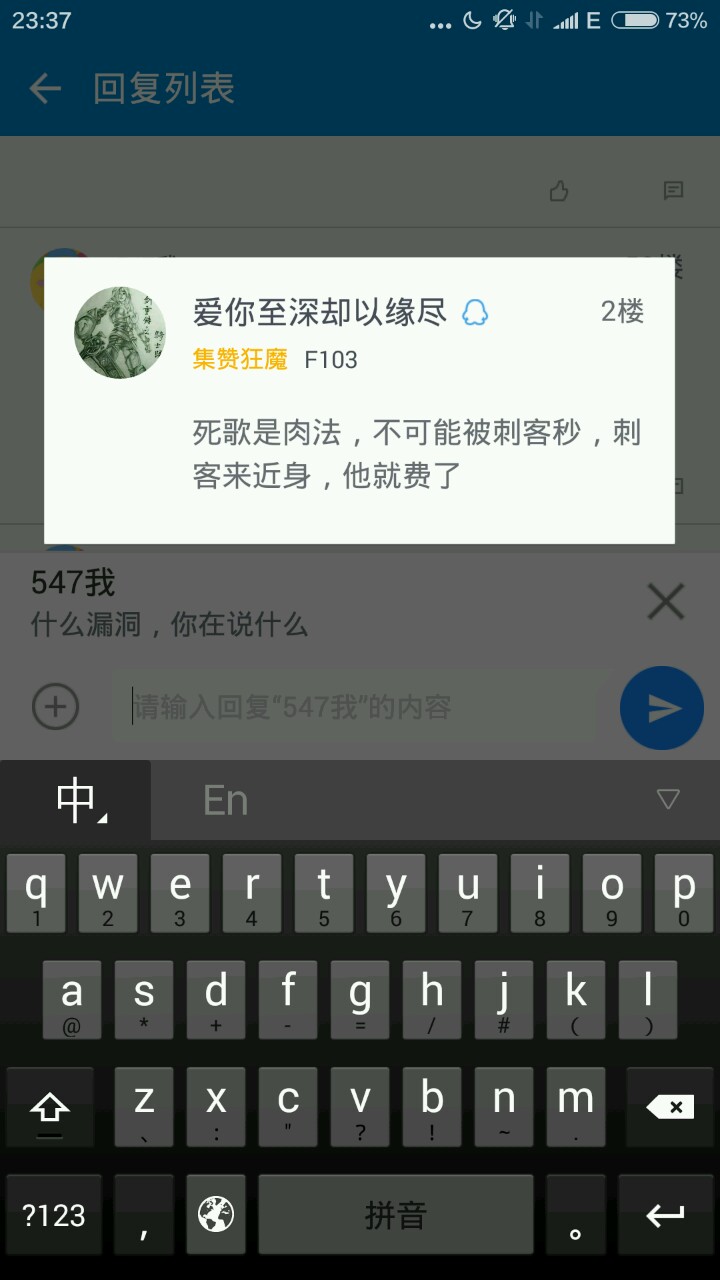The height and width of the screenshot is (1280, 720).
Task: Dismiss the reply to 547我
Action: click(x=665, y=602)
